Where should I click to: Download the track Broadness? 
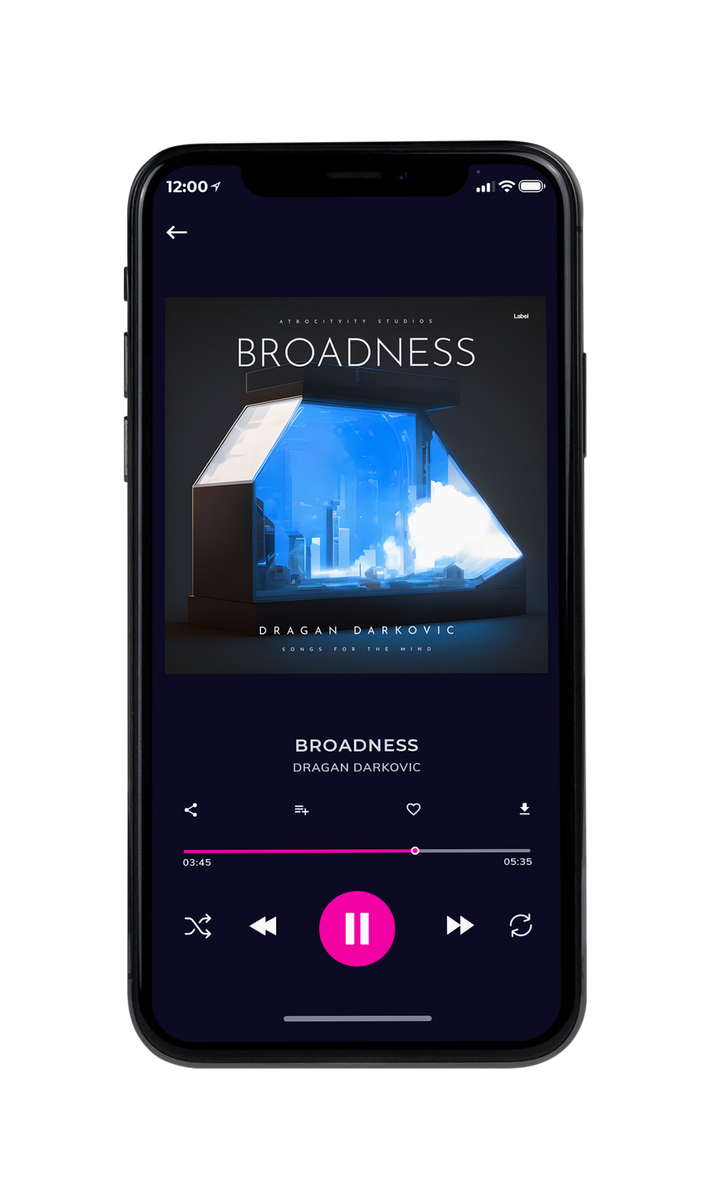pos(524,809)
